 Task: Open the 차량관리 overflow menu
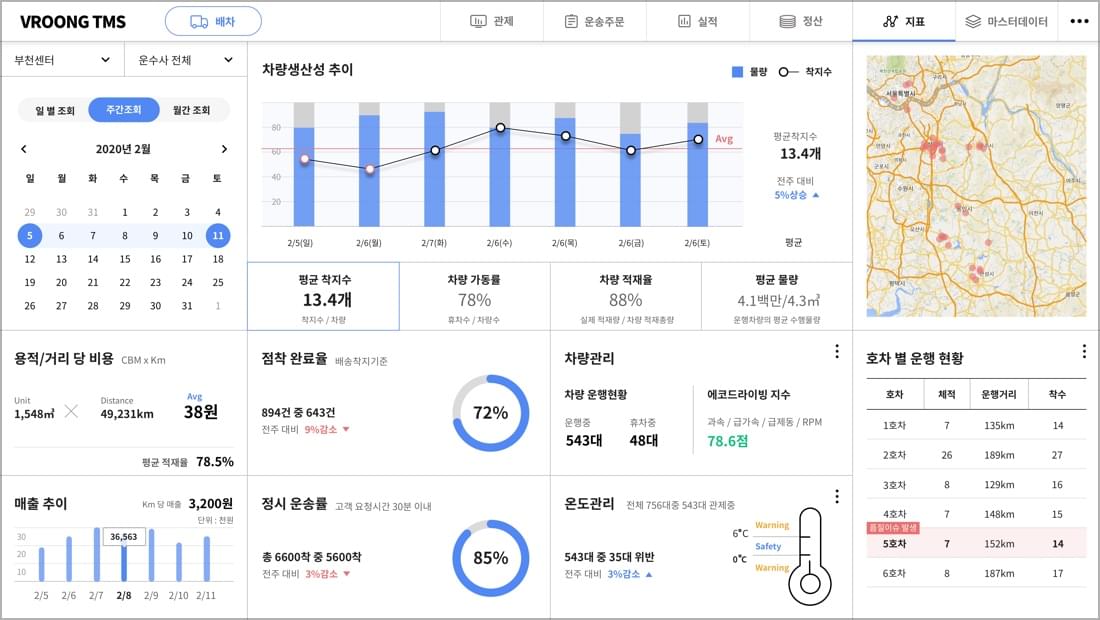(x=837, y=351)
